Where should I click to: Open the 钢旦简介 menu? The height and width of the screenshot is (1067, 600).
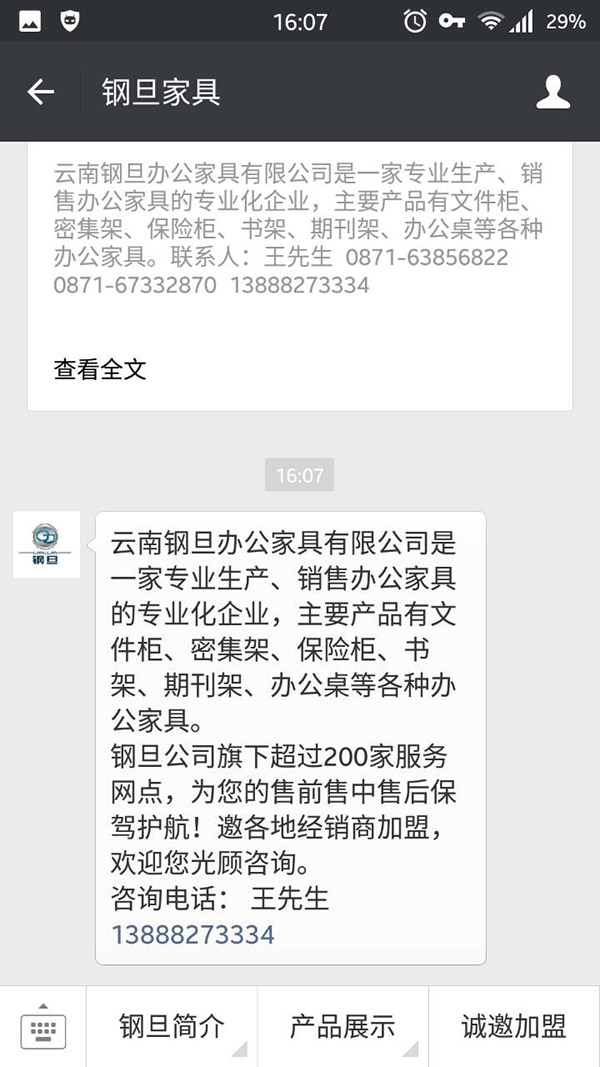point(172,1026)
